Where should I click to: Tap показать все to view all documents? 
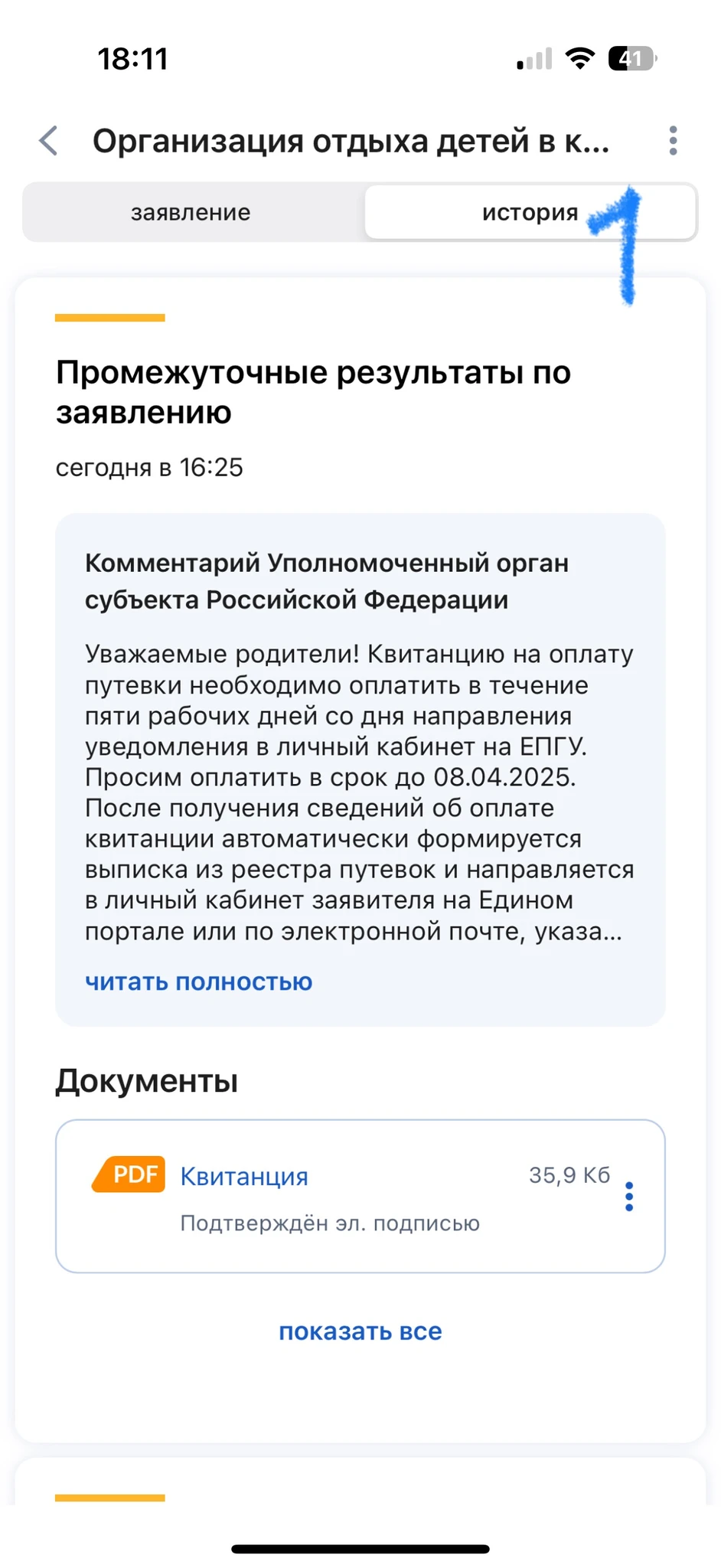point(360,1331)
